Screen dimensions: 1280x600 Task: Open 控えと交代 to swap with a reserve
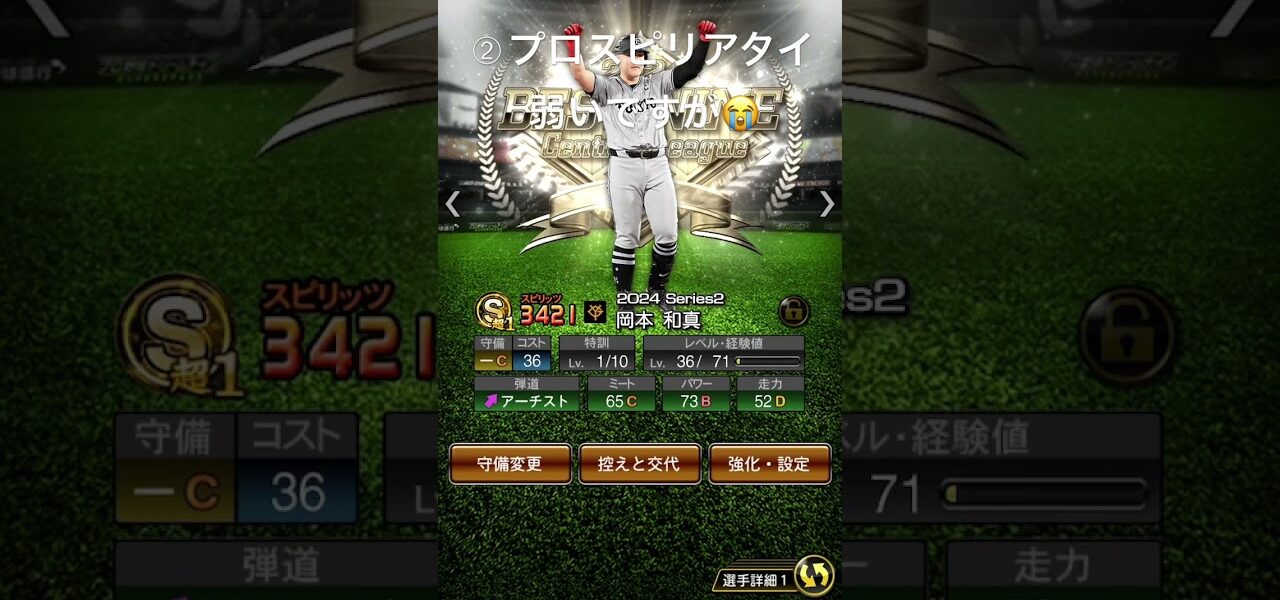pos(639,464)
